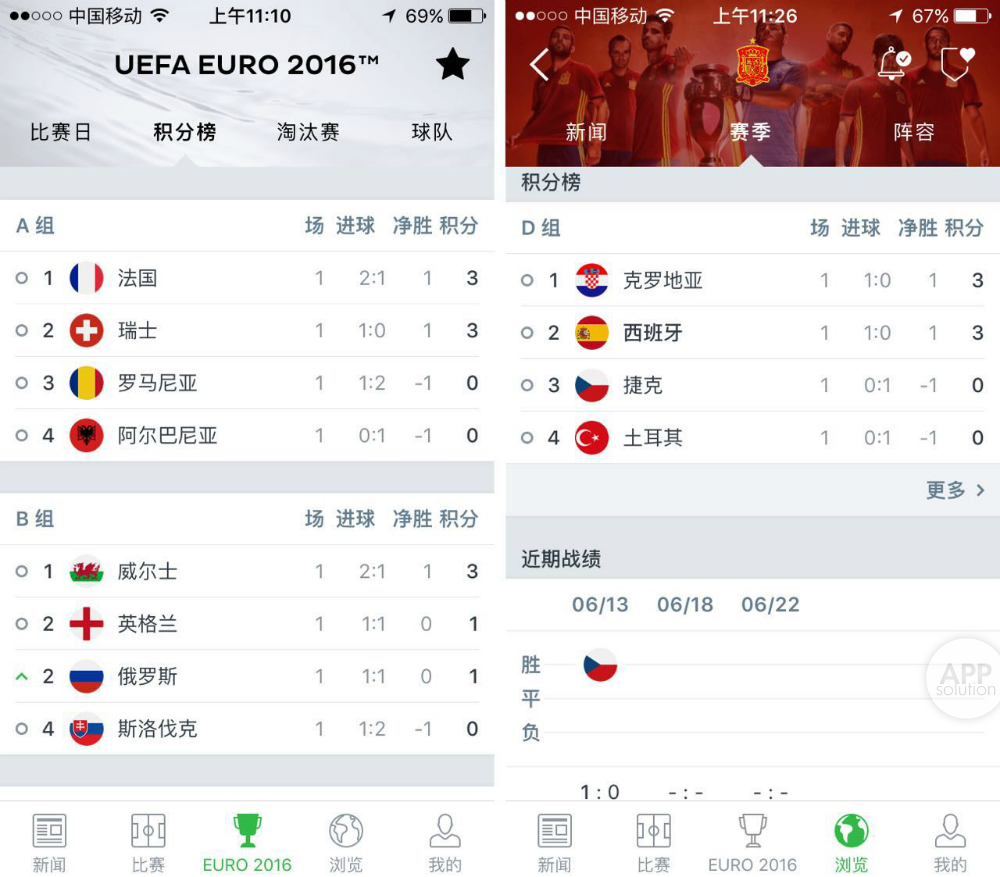The width and height of the screenshot is (1000, 877).
Task: Select the 积分榜 tab
Action: 184,132
